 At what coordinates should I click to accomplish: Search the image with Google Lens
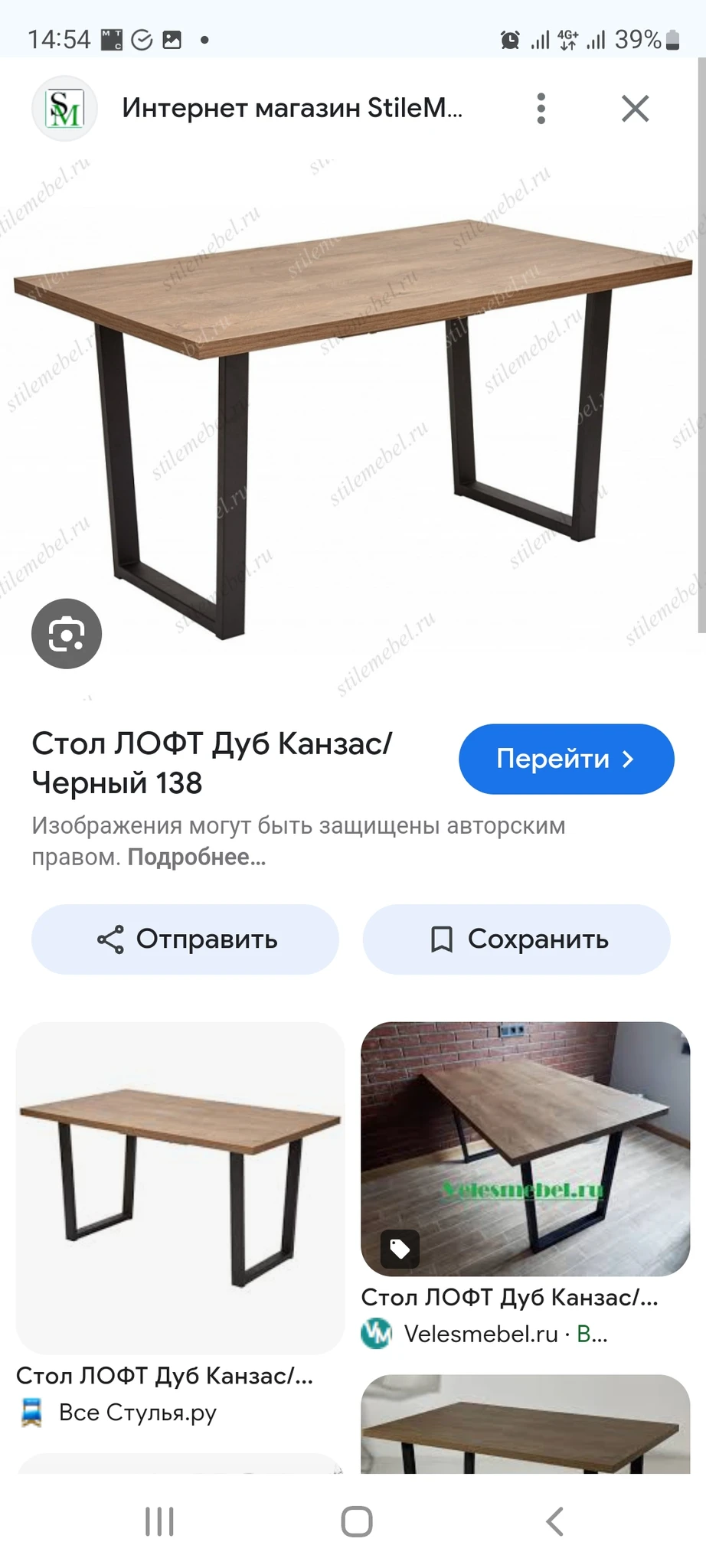coord(67,634)
